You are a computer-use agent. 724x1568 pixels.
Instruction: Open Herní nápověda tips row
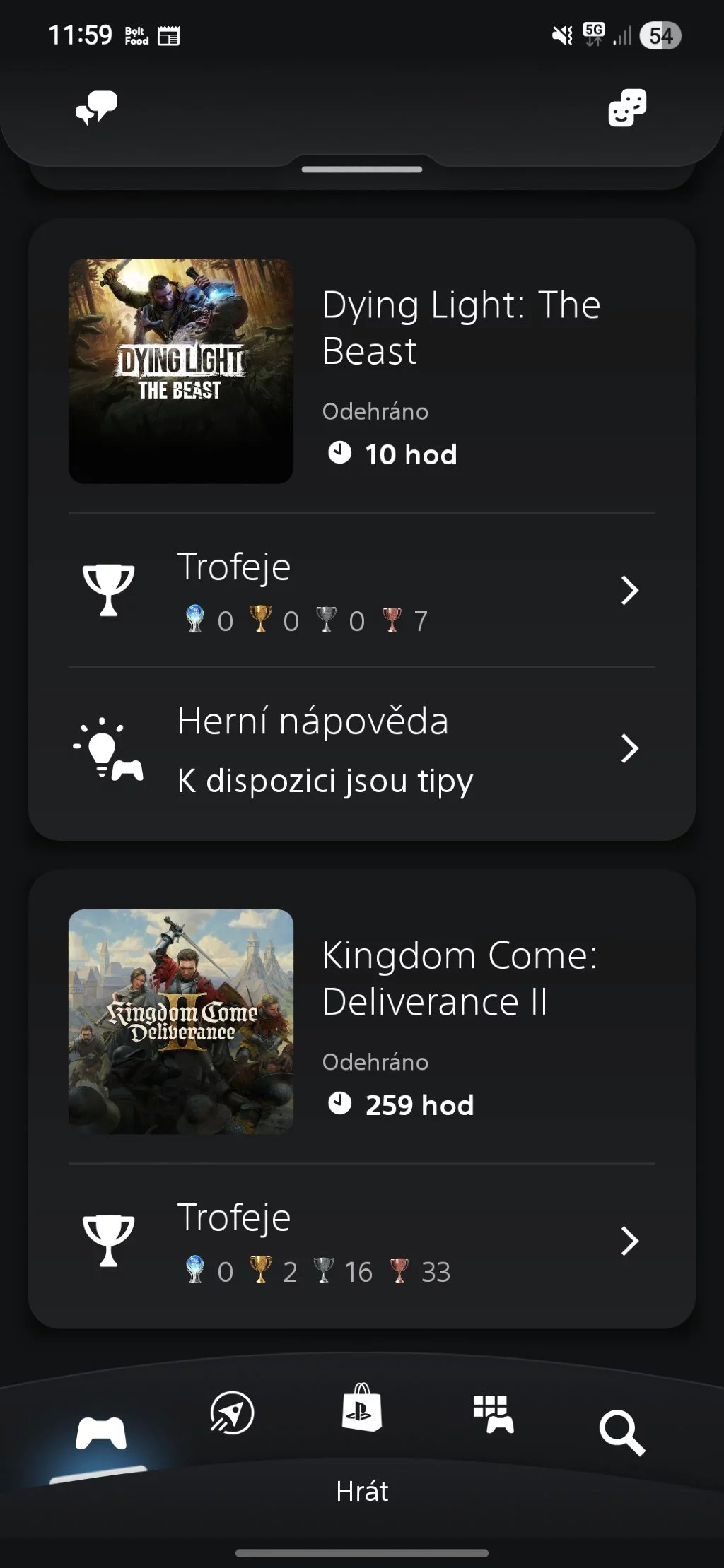(361, 750)
